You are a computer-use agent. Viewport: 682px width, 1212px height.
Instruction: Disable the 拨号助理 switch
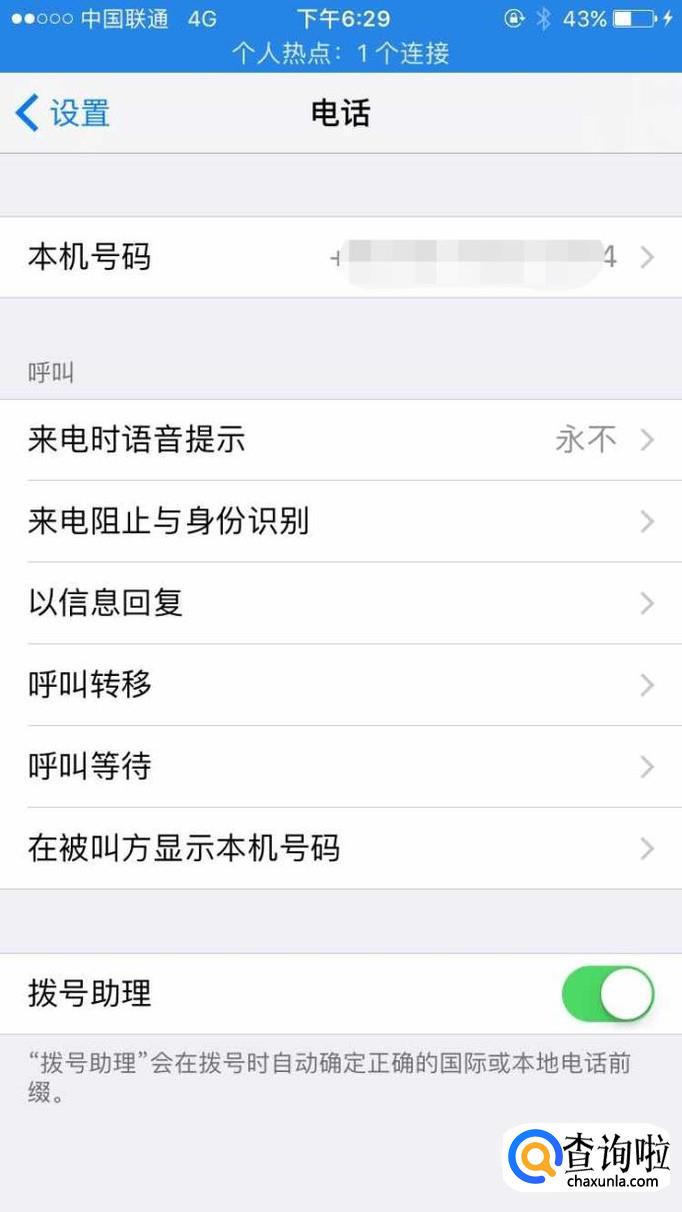pos(608,994)
